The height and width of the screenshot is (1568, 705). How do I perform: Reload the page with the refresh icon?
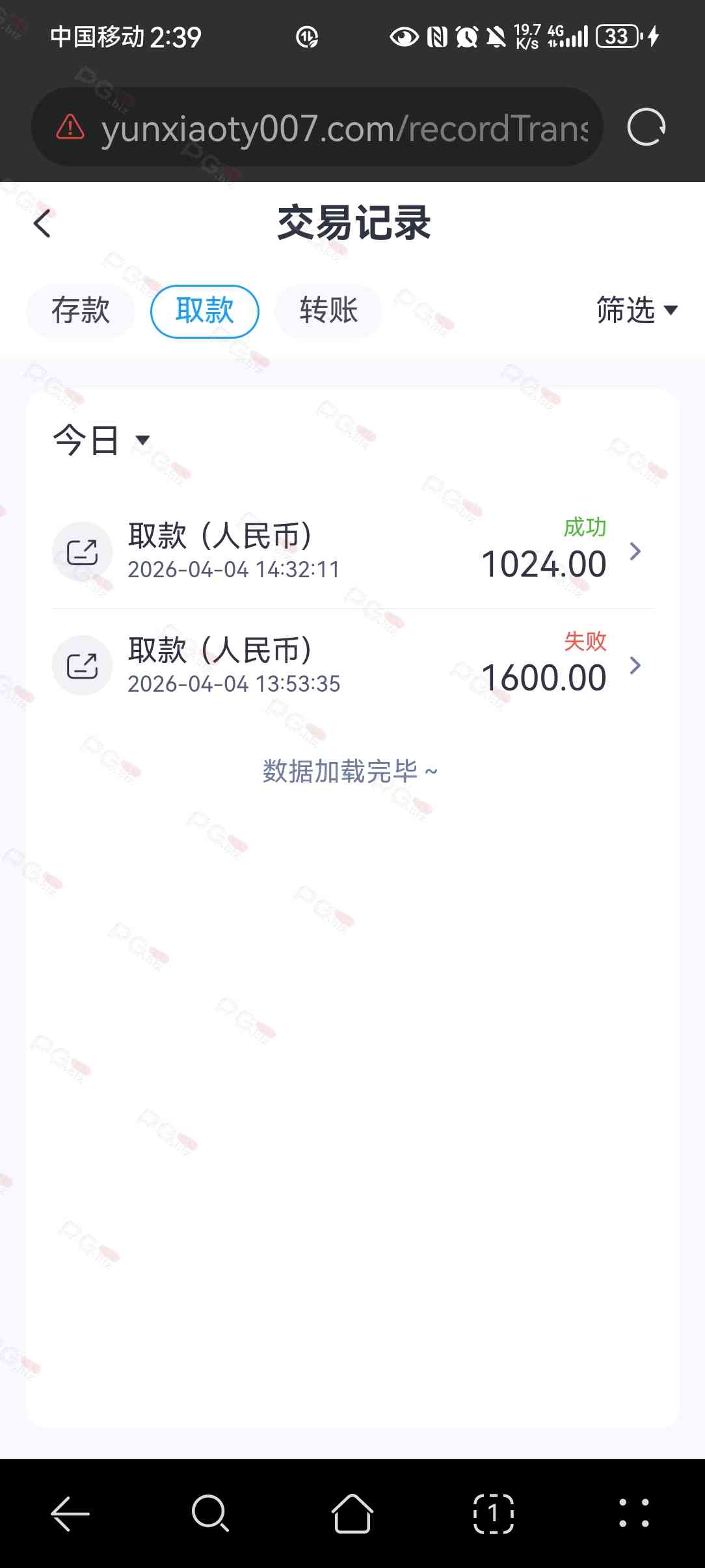tap(646, 127)
